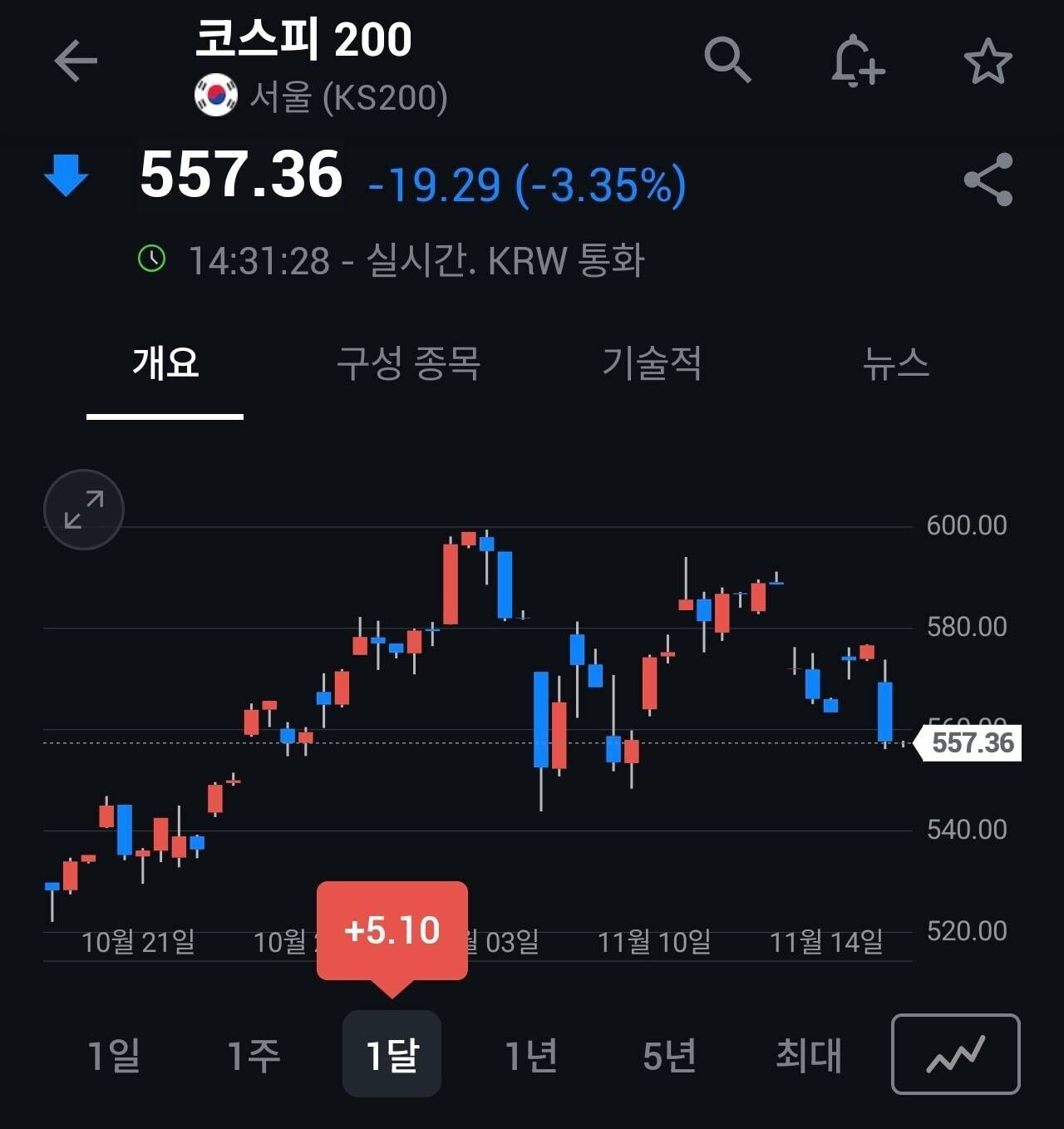
Task: Click the clock icon next to the timestamp
Action: (x=153, y=259)
